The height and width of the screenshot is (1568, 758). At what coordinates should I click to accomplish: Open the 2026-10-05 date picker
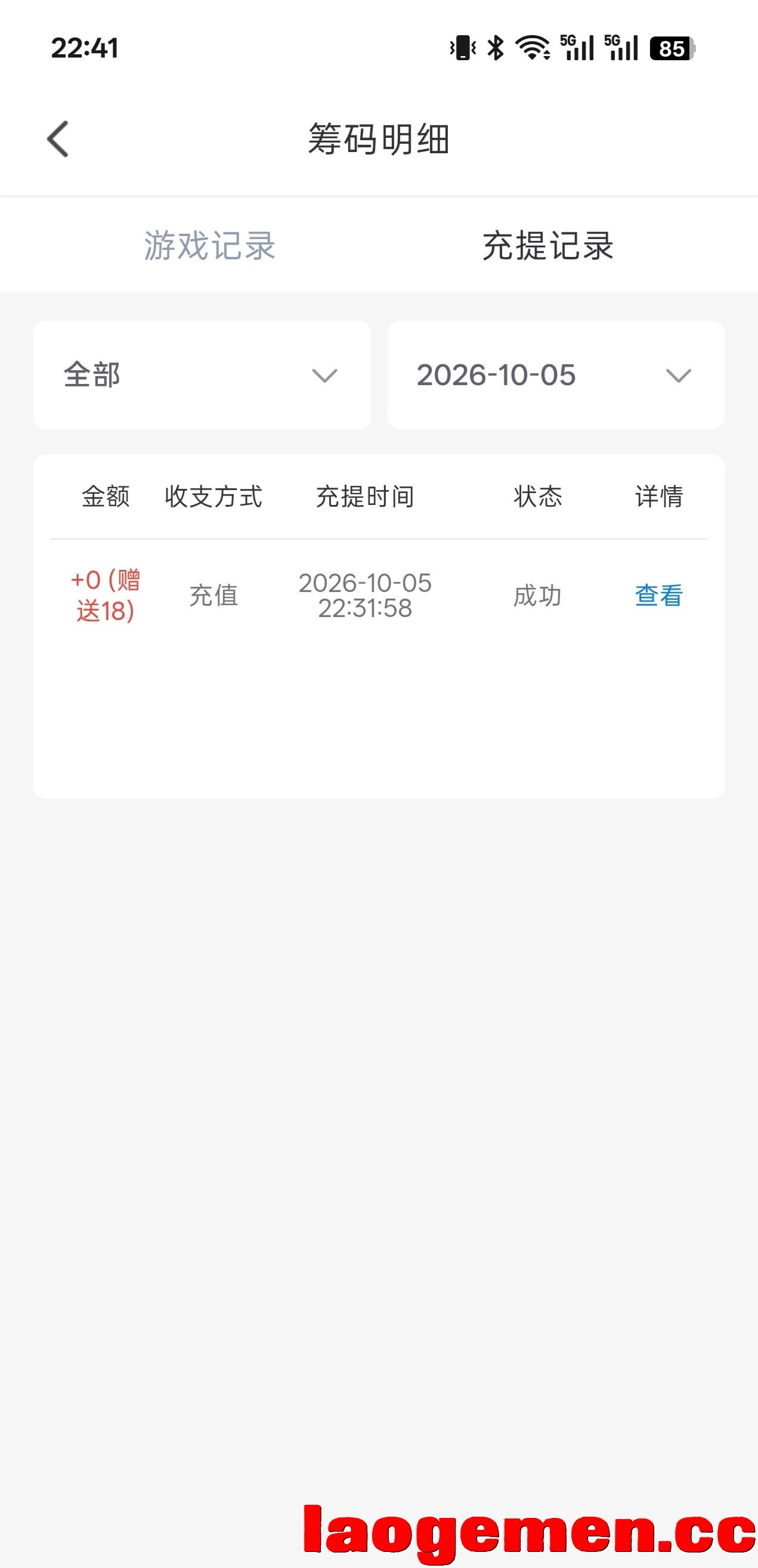click(x=556, y=375)
